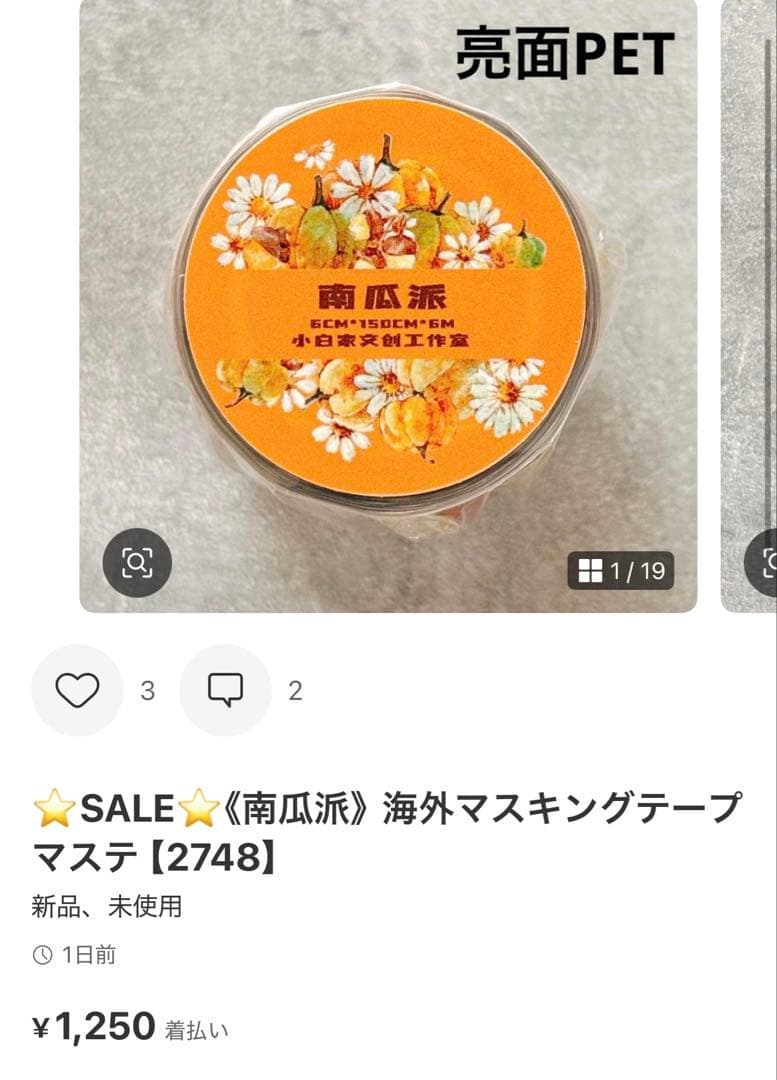Screen dimensions: 777x1080
Task: View all 19 photos via the counter
Action: [621, 571]
